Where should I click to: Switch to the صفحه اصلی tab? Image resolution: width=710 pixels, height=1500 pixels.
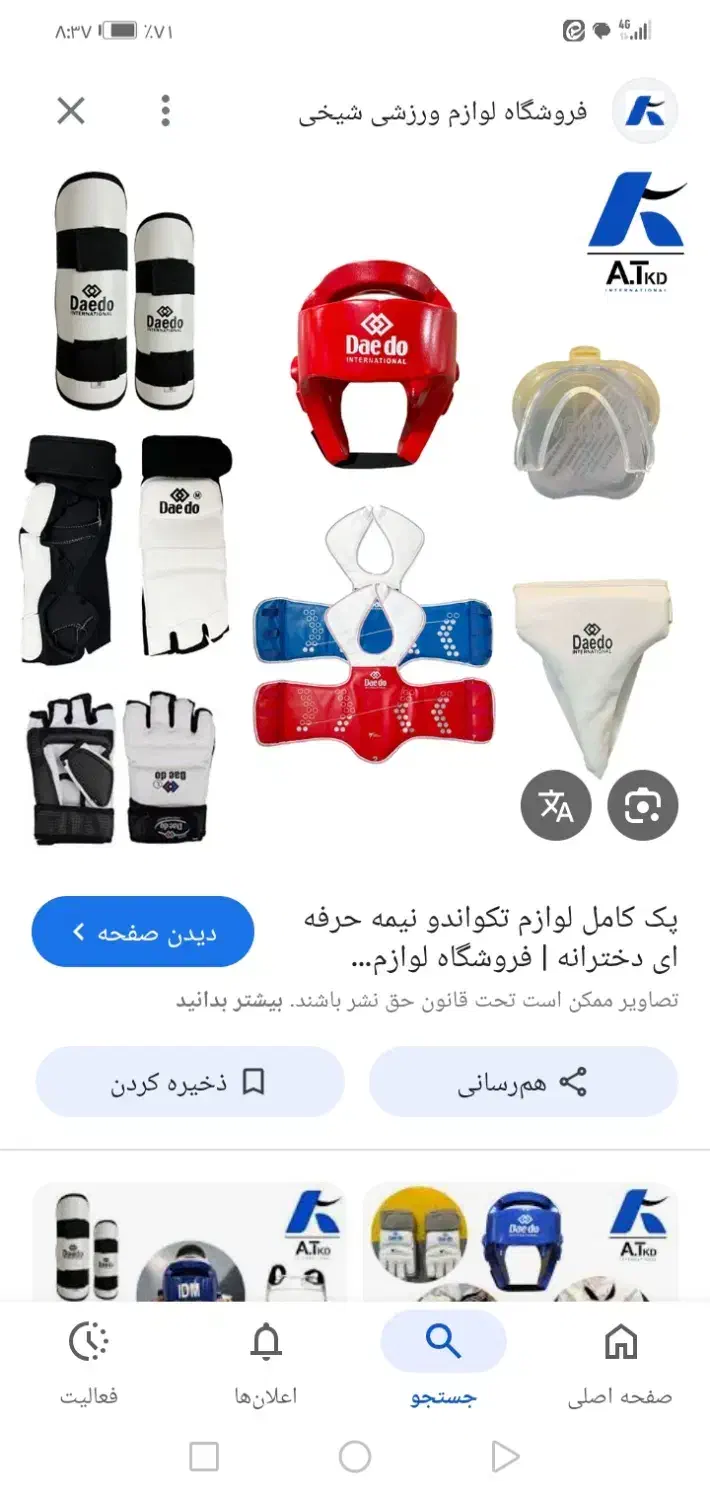(620, 1360)
